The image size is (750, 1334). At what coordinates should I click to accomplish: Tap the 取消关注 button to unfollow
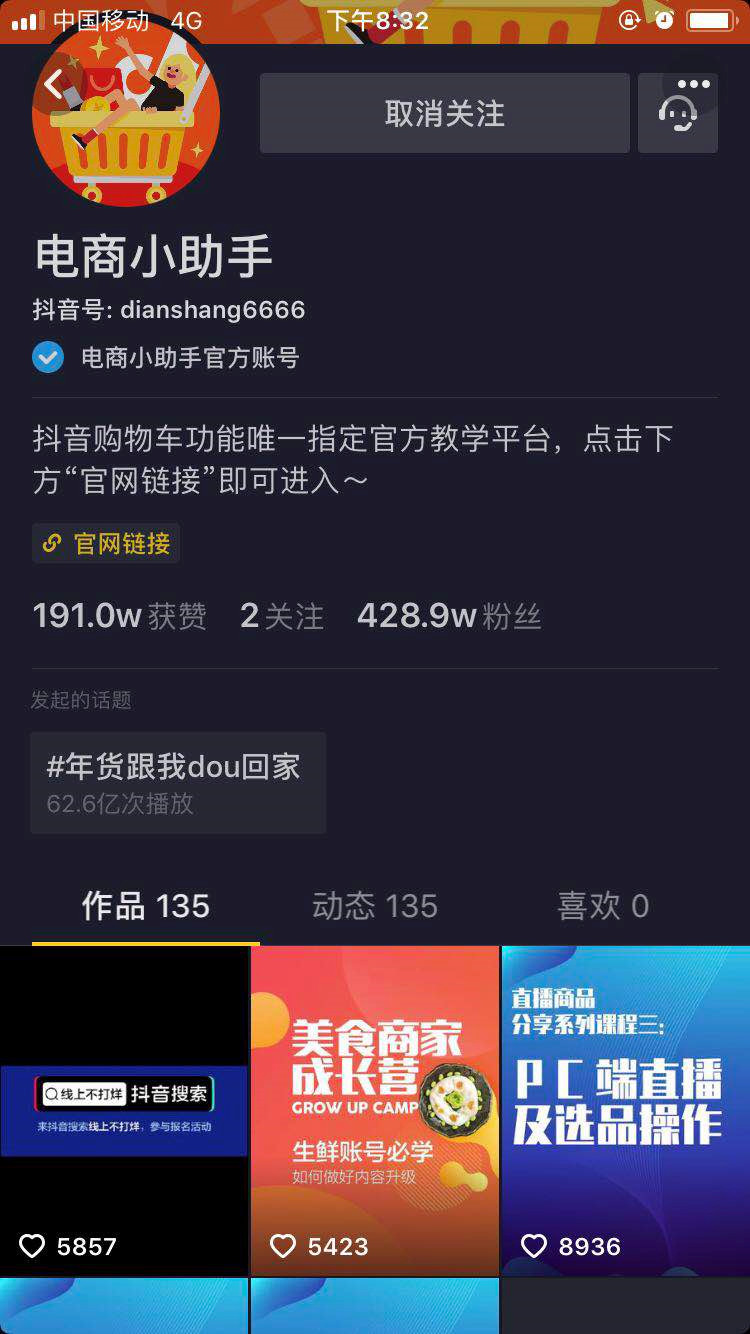[x=444, y=113]
